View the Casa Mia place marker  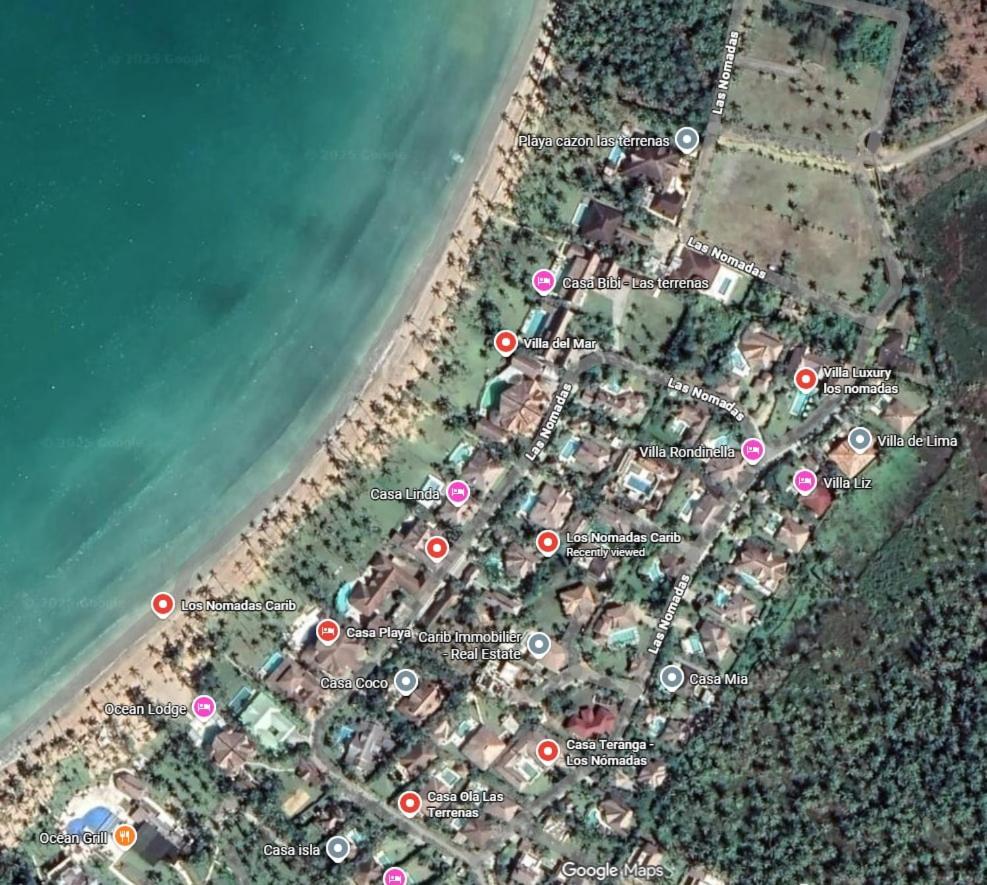[x=672, y=678]
